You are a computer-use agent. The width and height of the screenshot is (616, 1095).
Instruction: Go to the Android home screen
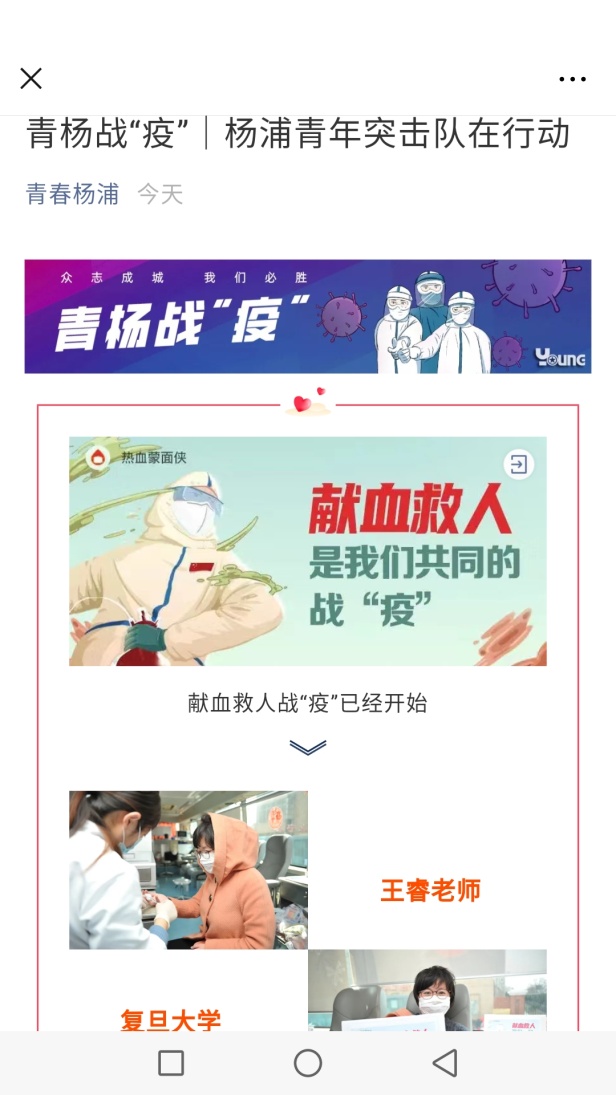point(308,1062)
